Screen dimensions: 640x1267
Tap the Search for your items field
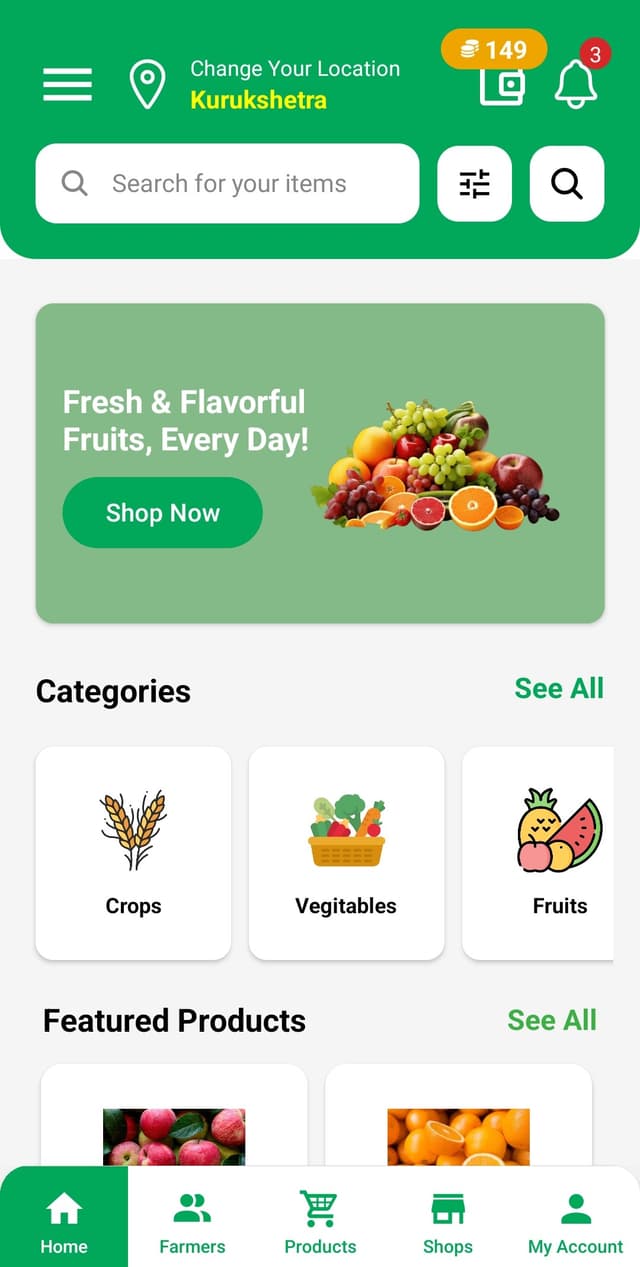click(227, 183)
